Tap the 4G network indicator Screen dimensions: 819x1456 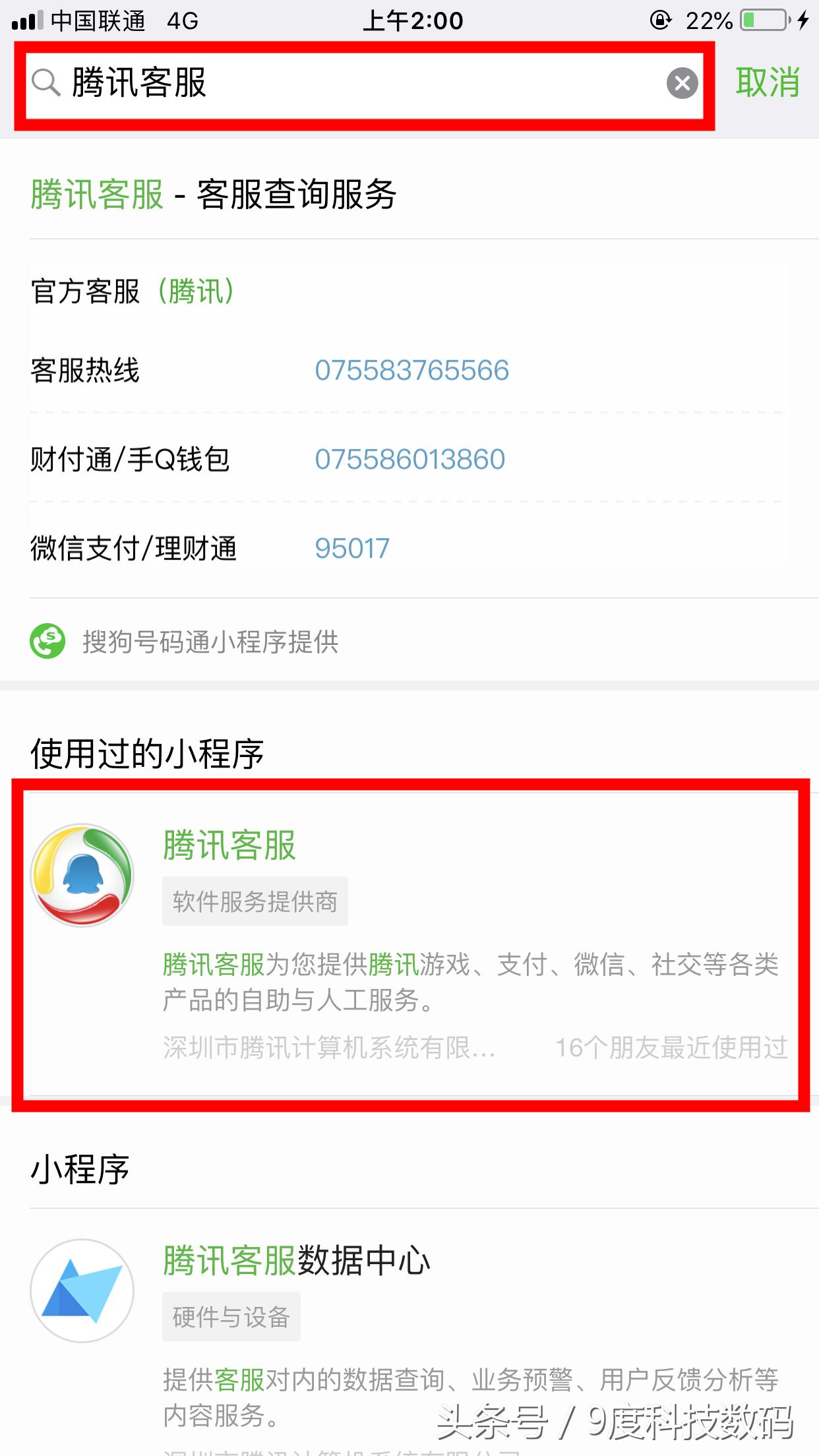click(181, 20)
